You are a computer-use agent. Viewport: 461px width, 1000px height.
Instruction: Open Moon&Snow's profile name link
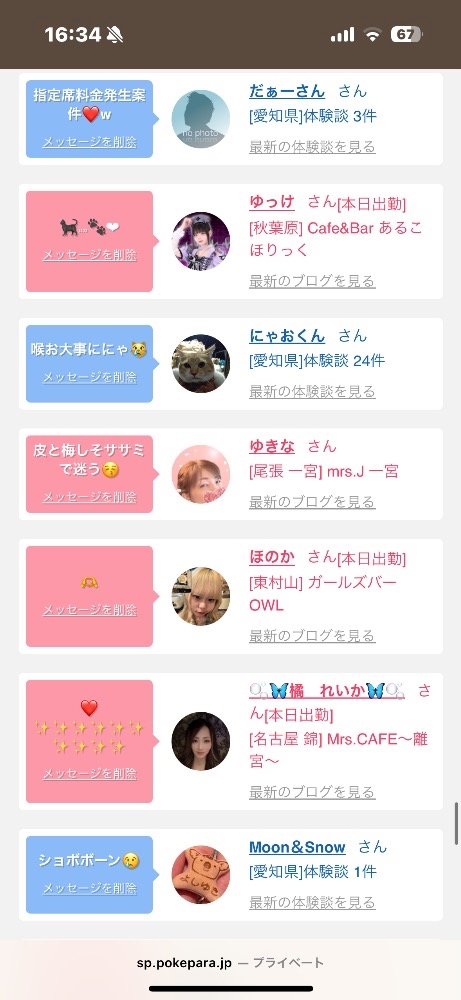click(297, 848)
